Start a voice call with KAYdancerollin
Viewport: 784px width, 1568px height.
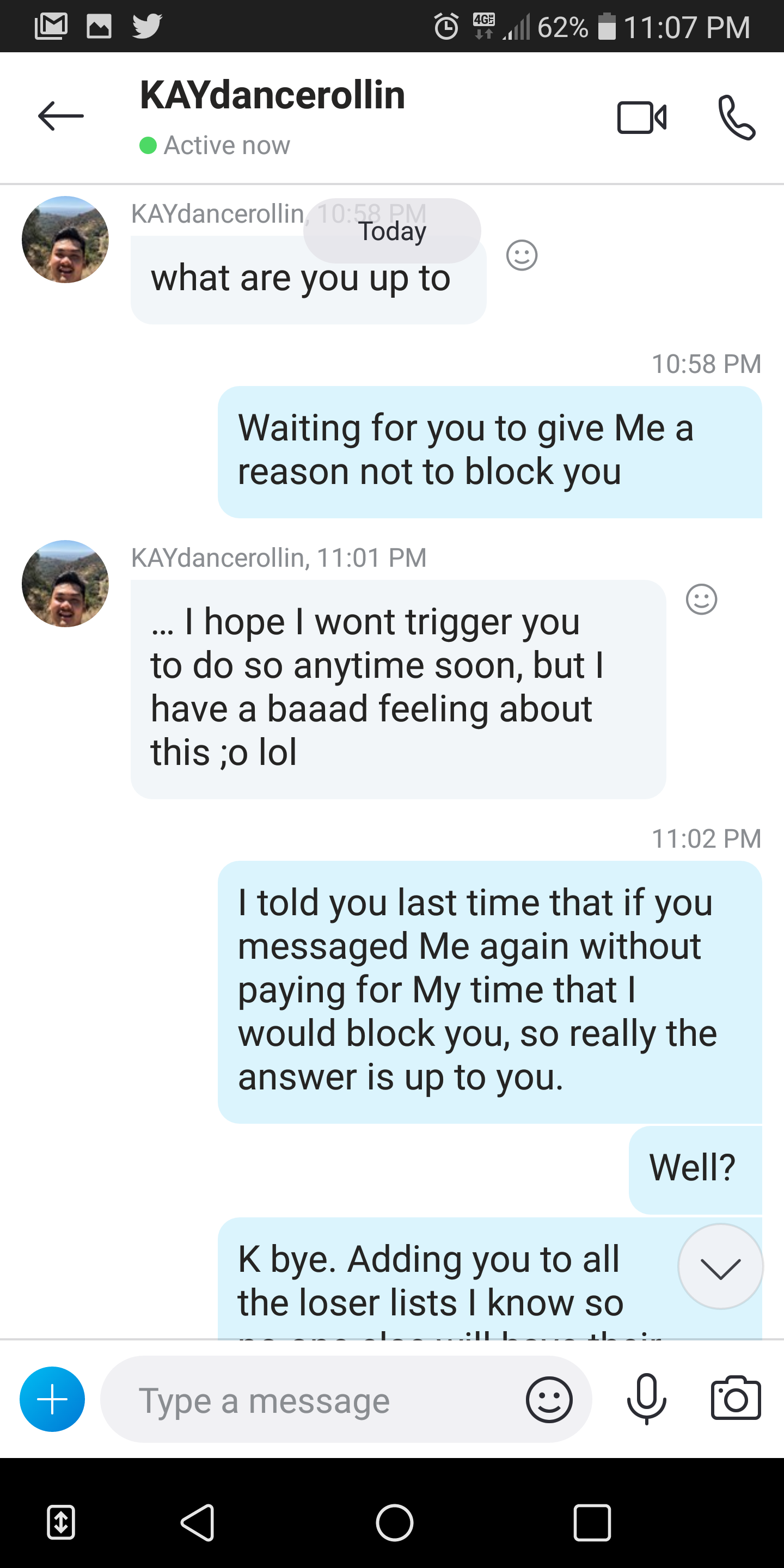737,117
